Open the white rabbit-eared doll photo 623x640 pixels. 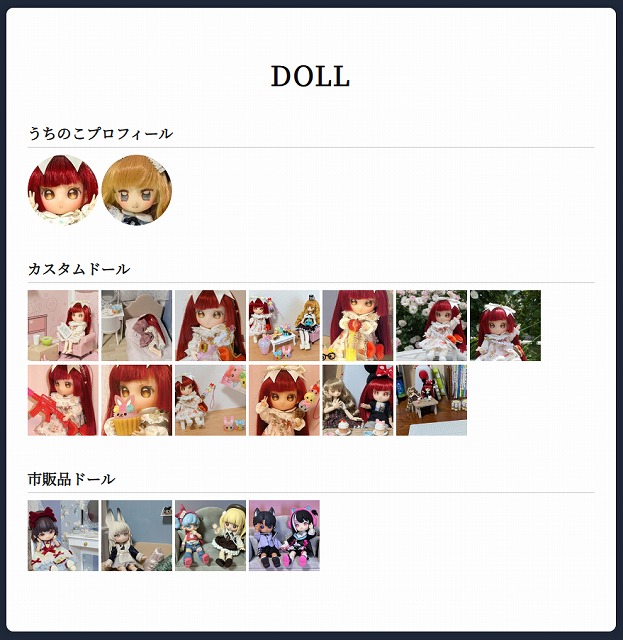point(136,535)
